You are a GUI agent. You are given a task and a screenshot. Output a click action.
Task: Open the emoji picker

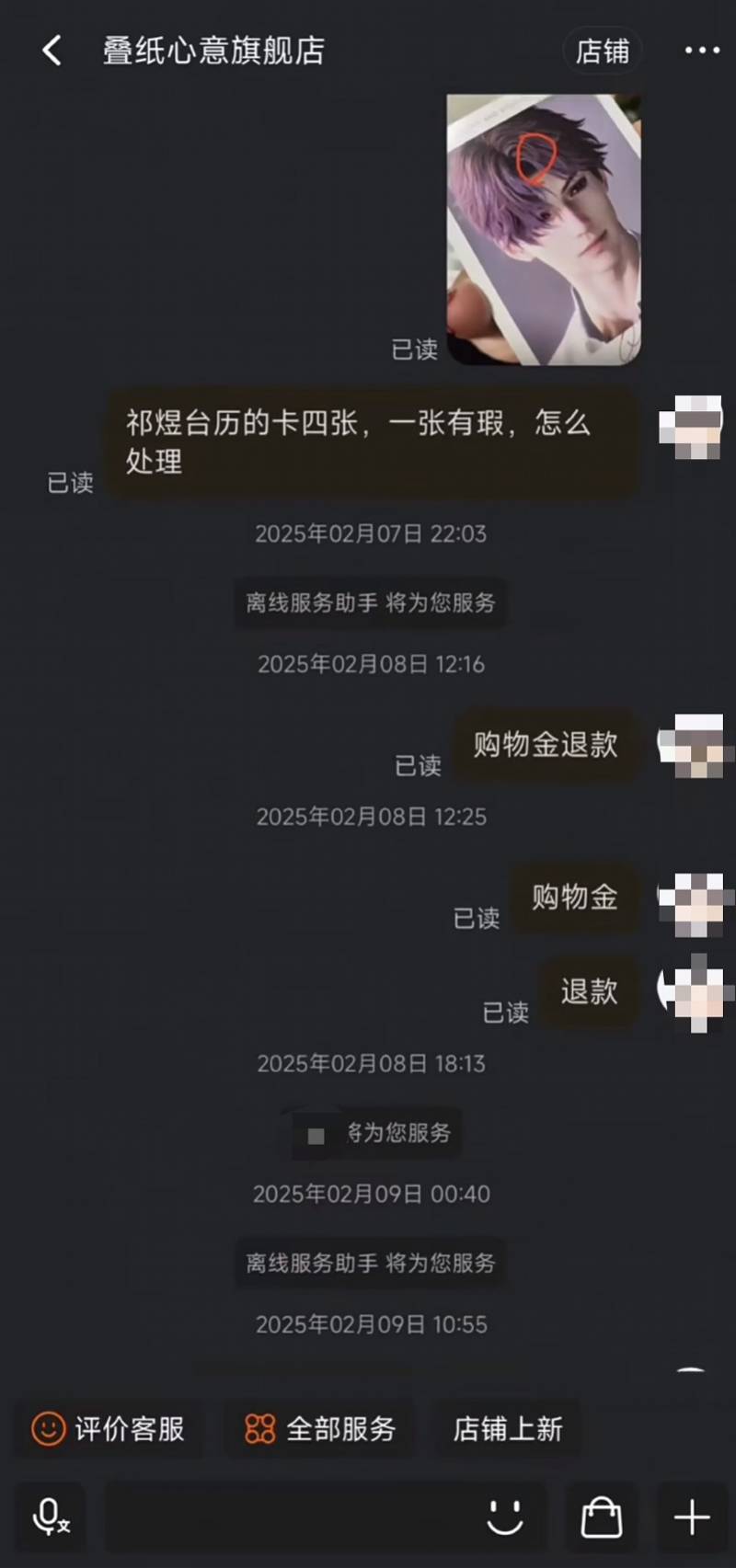click(x=504, y=1516)
